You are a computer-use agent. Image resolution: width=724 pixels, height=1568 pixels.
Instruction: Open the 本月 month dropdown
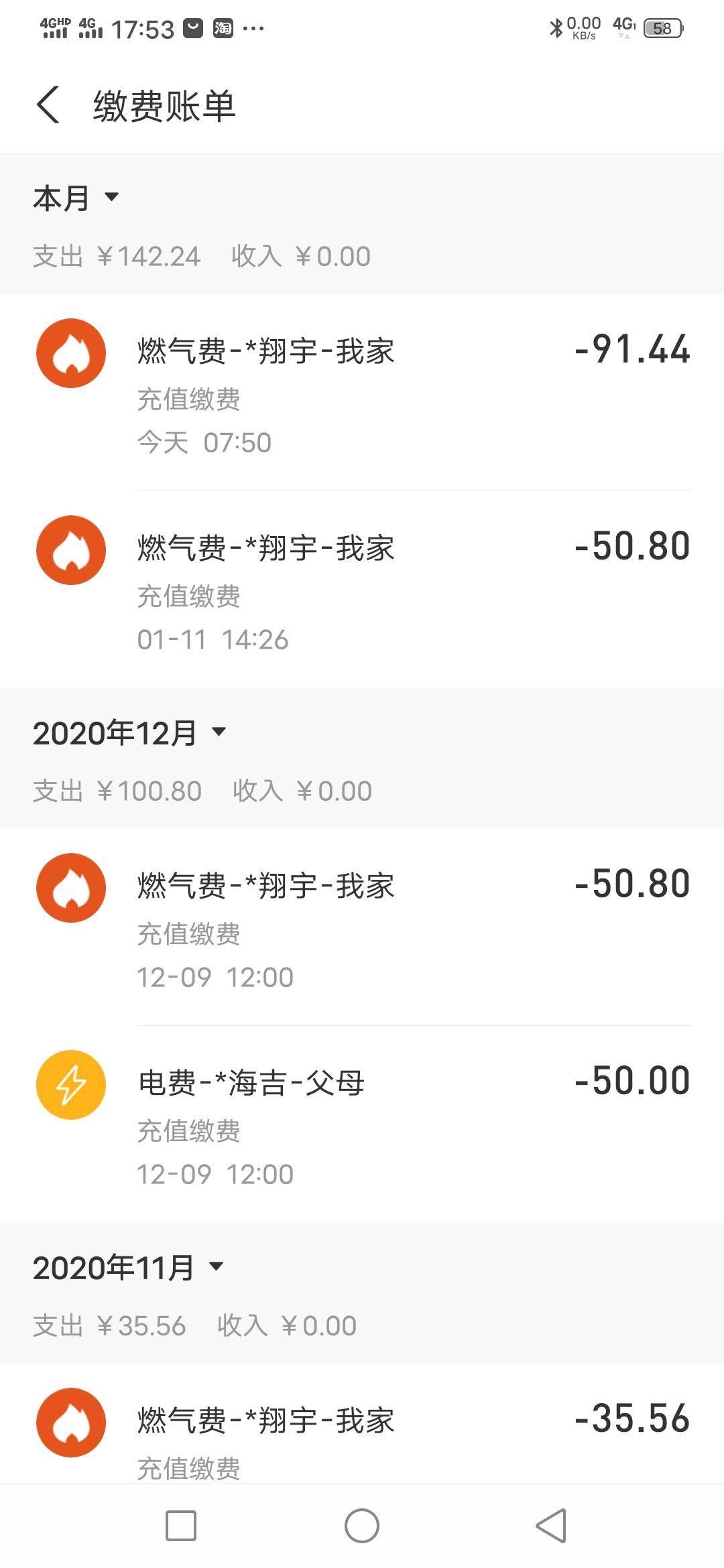click(x=76, y=198)
